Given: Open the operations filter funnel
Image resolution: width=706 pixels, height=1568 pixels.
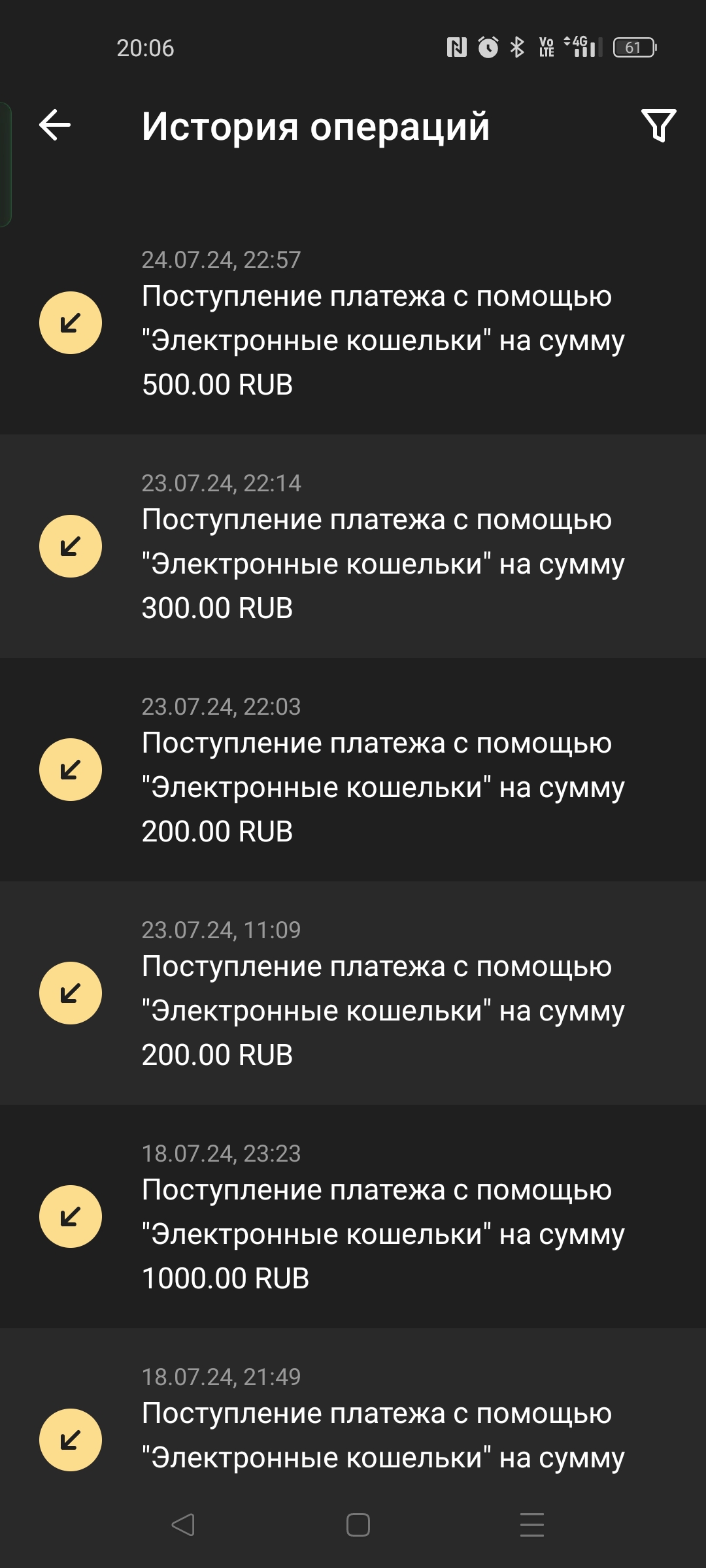Looking at the screenshot, I should [658, 125].
